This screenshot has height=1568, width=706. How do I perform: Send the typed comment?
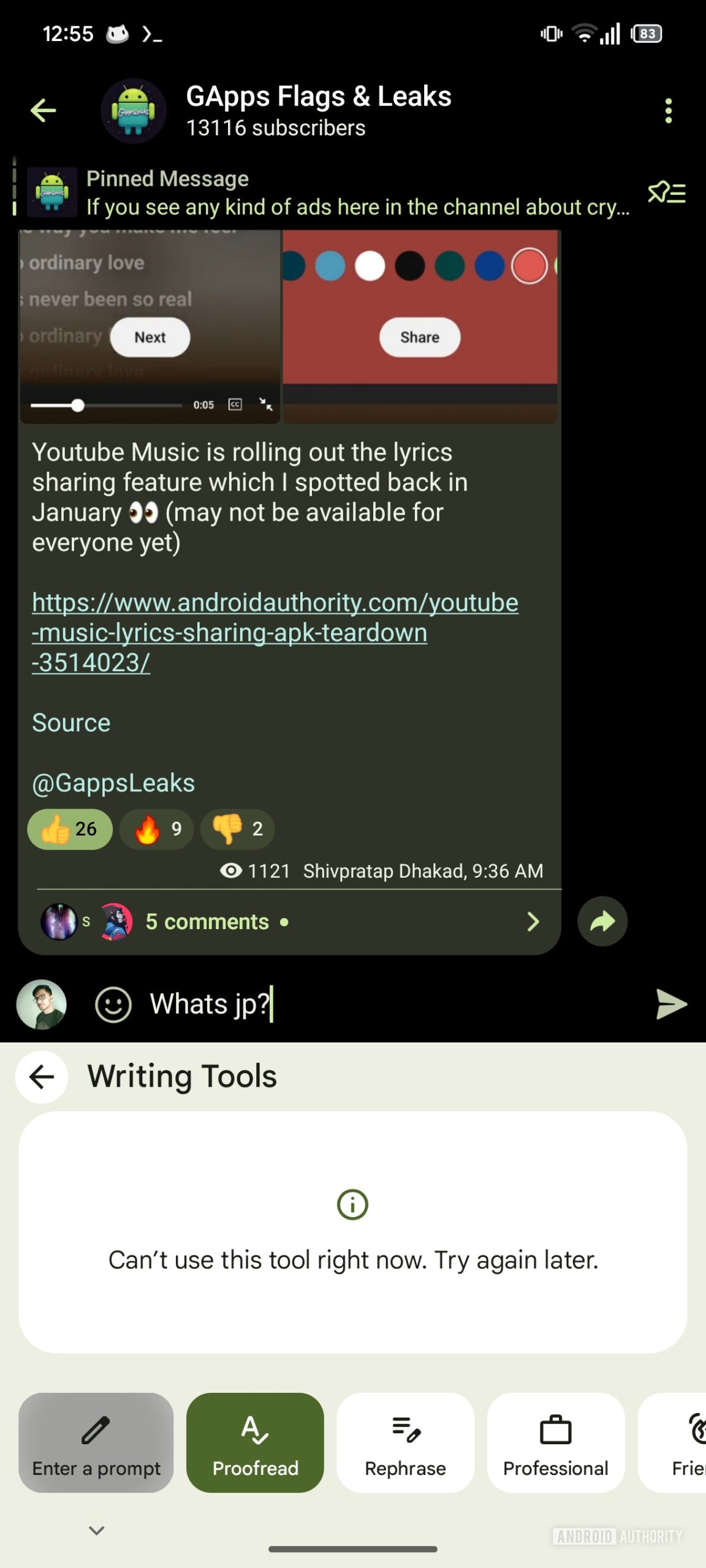pos(671,1005)
